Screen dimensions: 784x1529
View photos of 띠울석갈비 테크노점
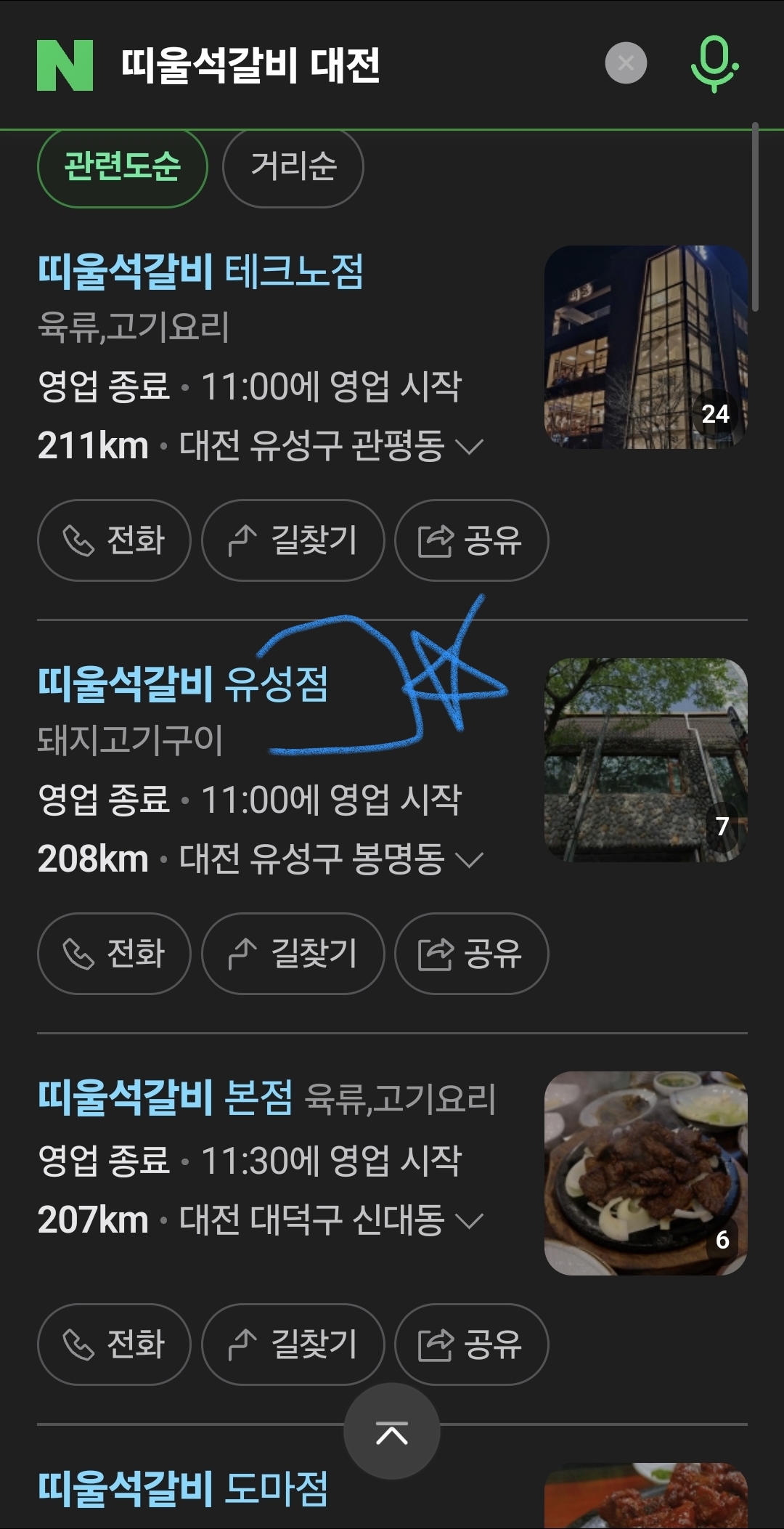pos(645,347)
